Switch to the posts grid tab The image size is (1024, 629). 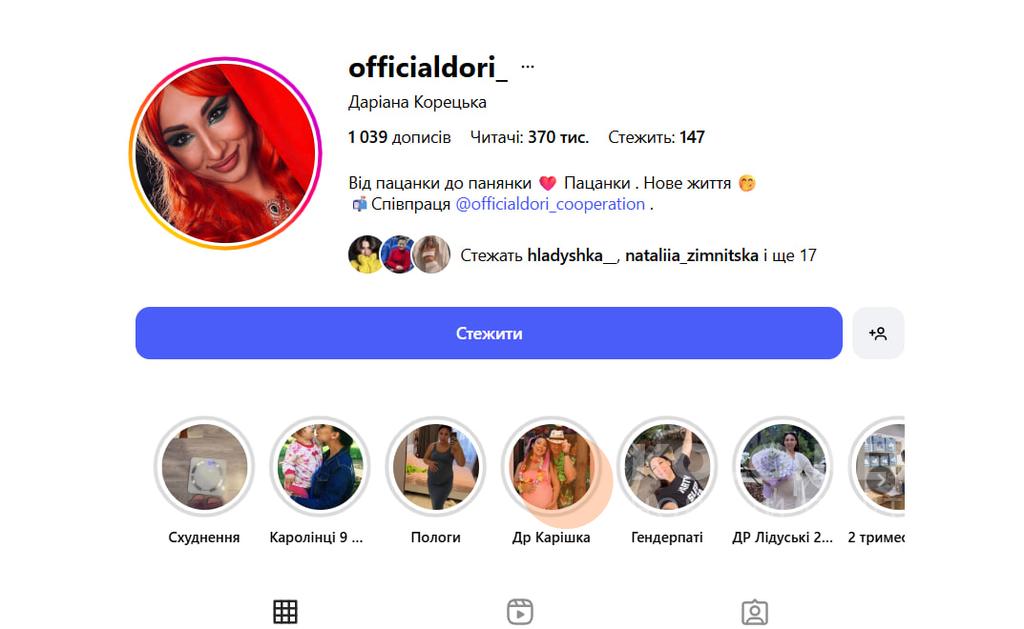[285, 611]
